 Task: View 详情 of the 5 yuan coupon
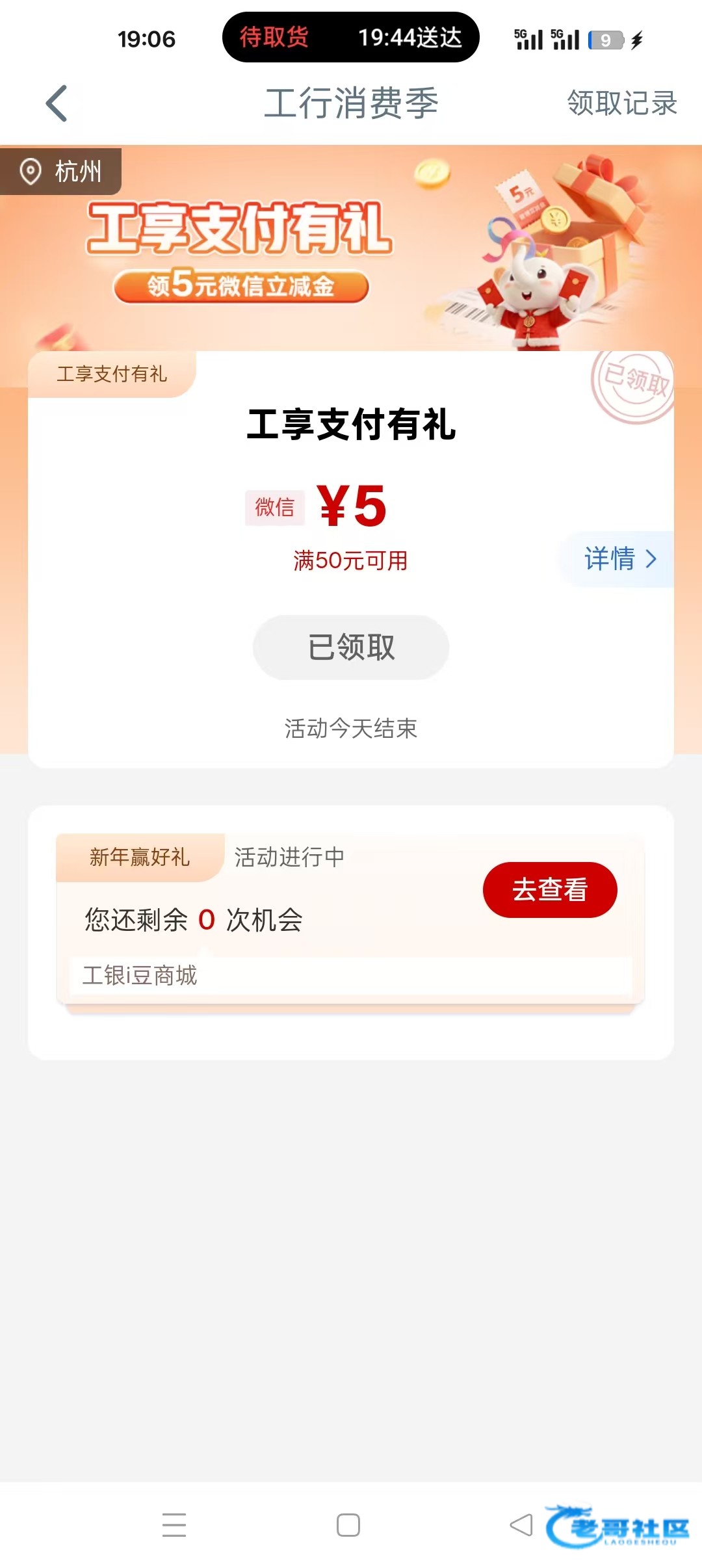(x=619, y=559)
